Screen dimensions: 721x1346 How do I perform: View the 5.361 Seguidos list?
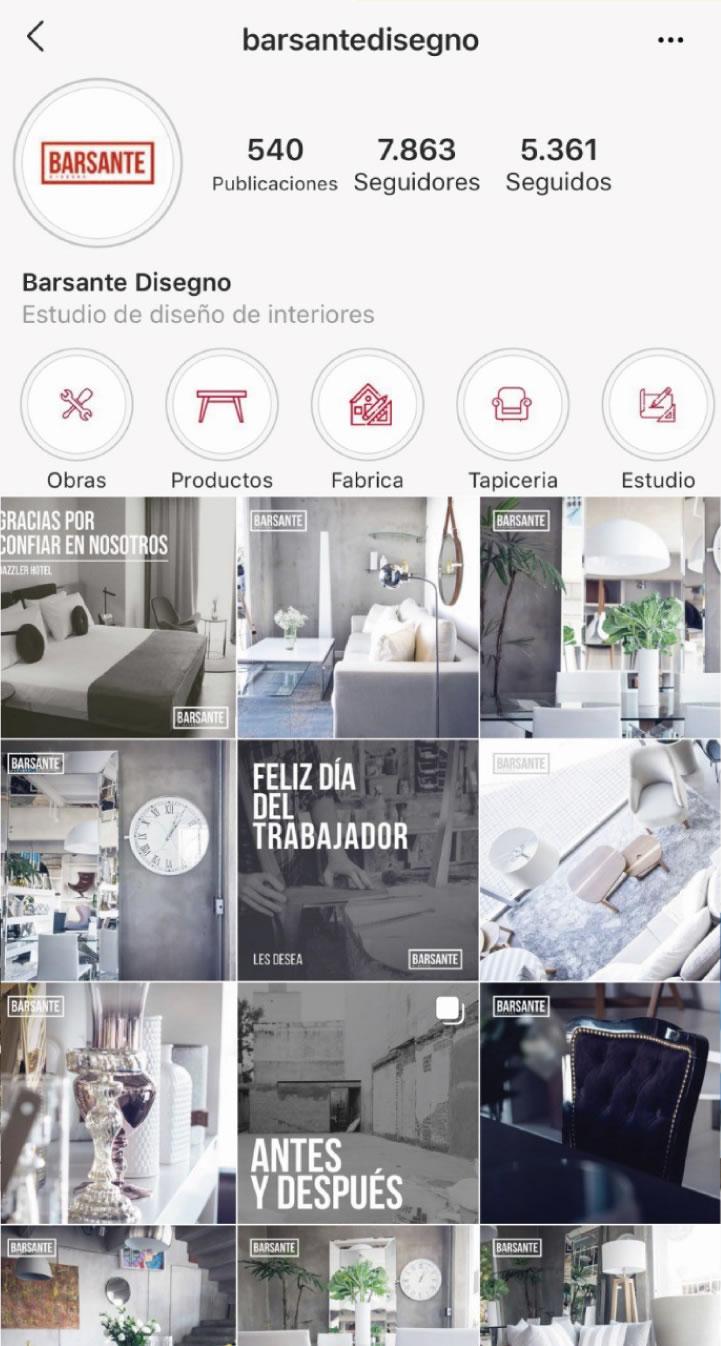[558, 165]
